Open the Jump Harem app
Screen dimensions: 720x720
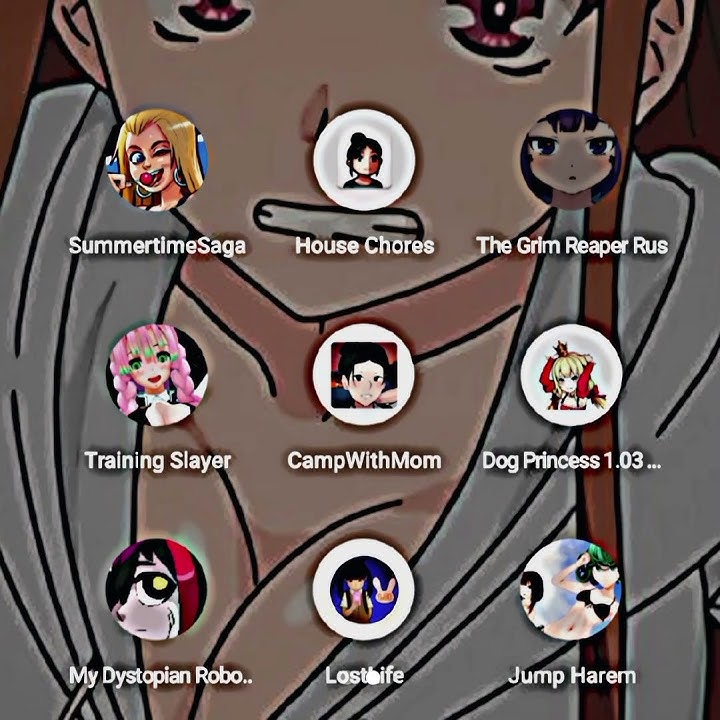point(571,590)
